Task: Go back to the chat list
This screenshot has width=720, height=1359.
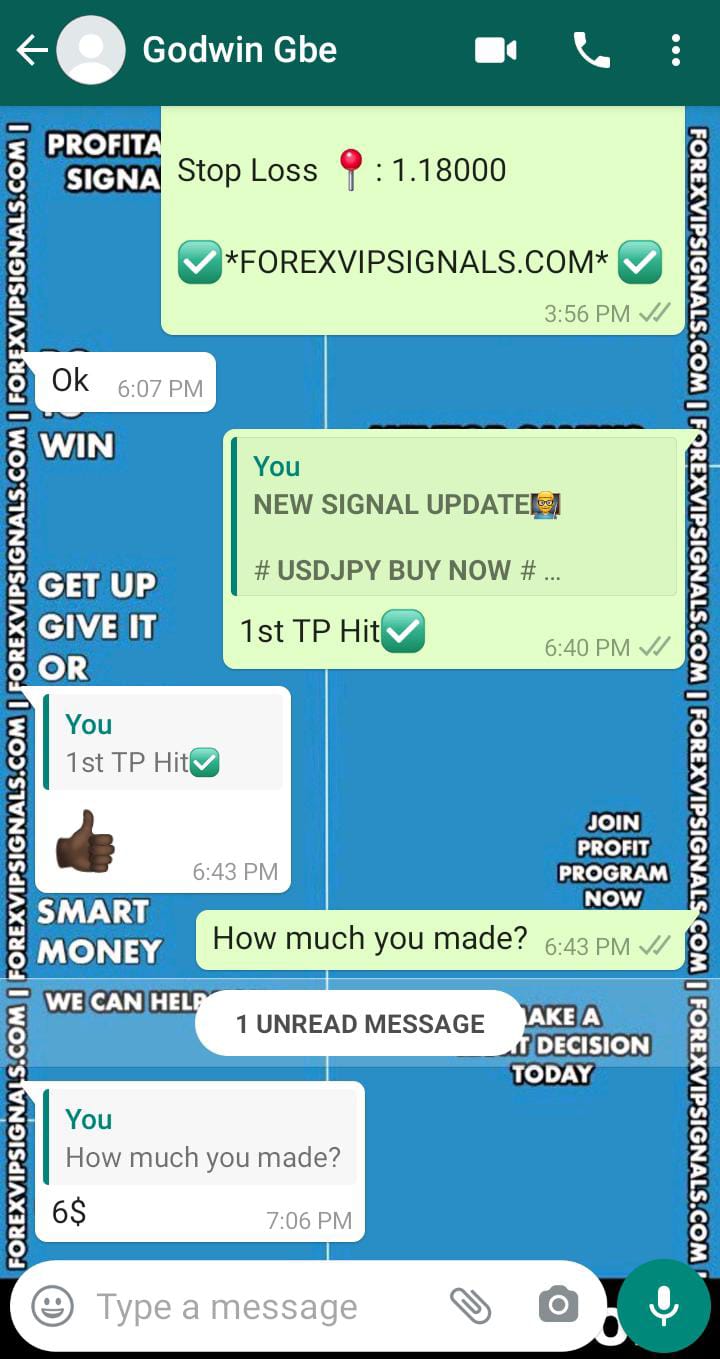Action: point(32,50)
